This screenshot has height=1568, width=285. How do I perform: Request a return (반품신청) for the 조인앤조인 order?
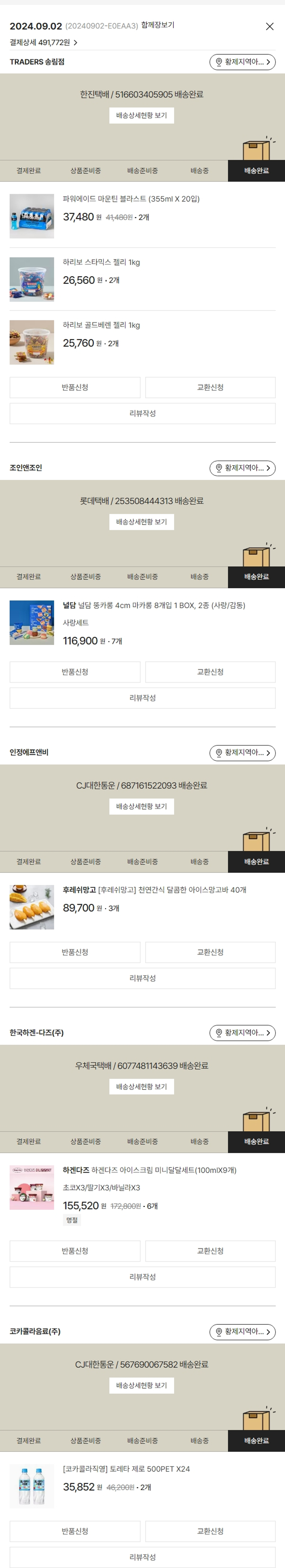click(75, 672)
